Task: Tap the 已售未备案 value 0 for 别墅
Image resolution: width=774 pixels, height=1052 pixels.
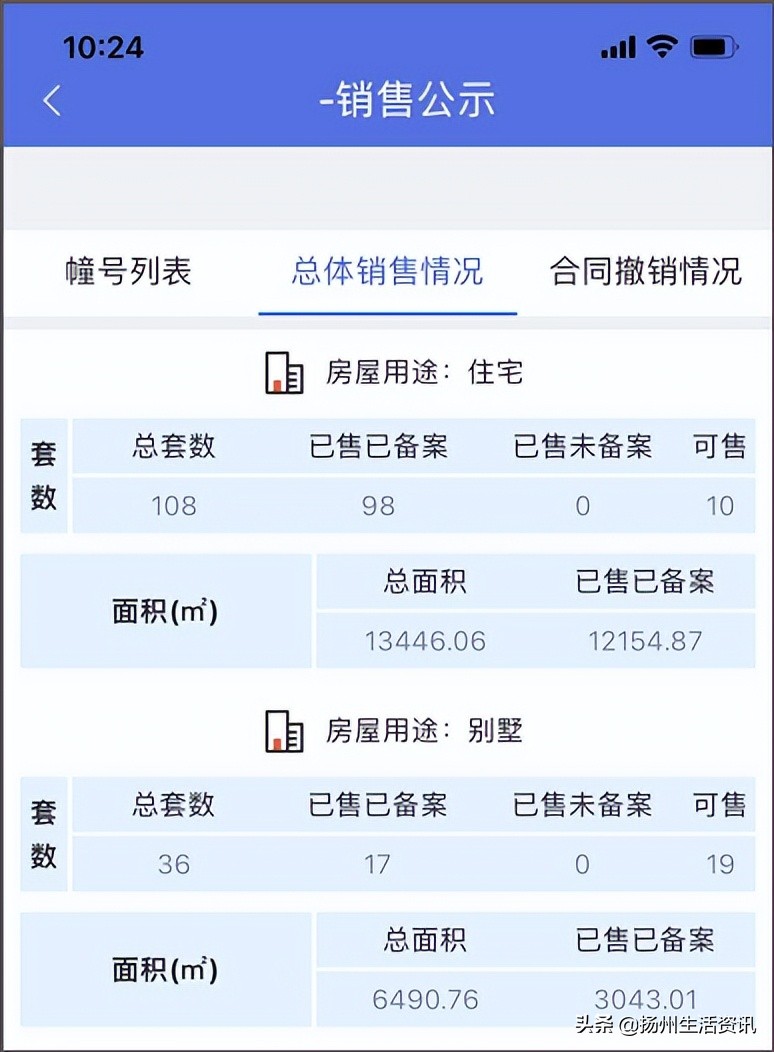Action: pos(581,864)
